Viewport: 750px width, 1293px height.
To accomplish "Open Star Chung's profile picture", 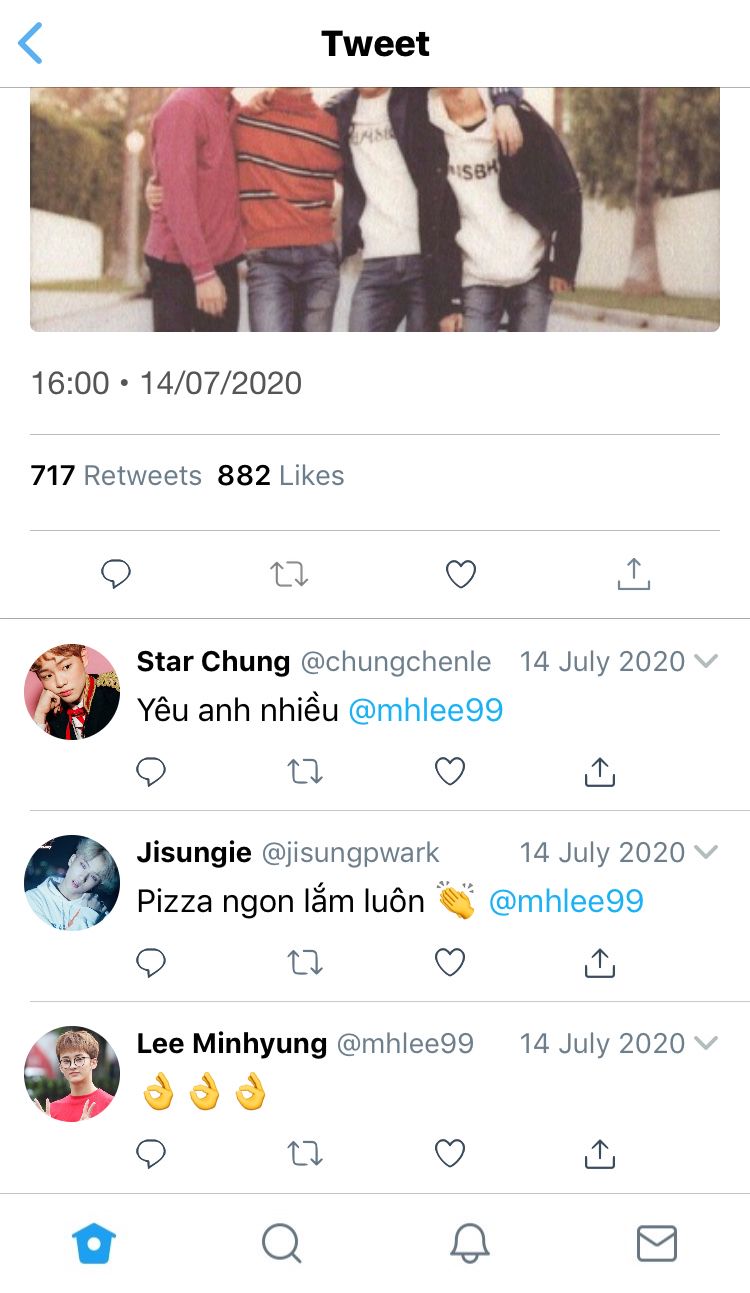I will tap(72, 692).
